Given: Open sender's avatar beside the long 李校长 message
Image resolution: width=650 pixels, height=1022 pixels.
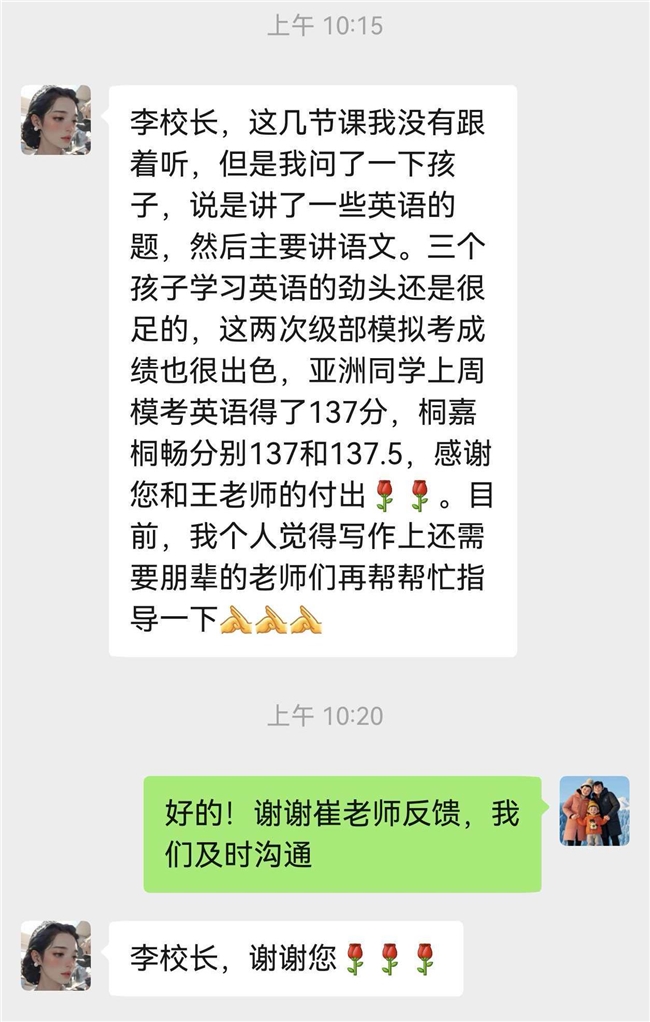Looking at the screenshot, I should coord(56,120).
